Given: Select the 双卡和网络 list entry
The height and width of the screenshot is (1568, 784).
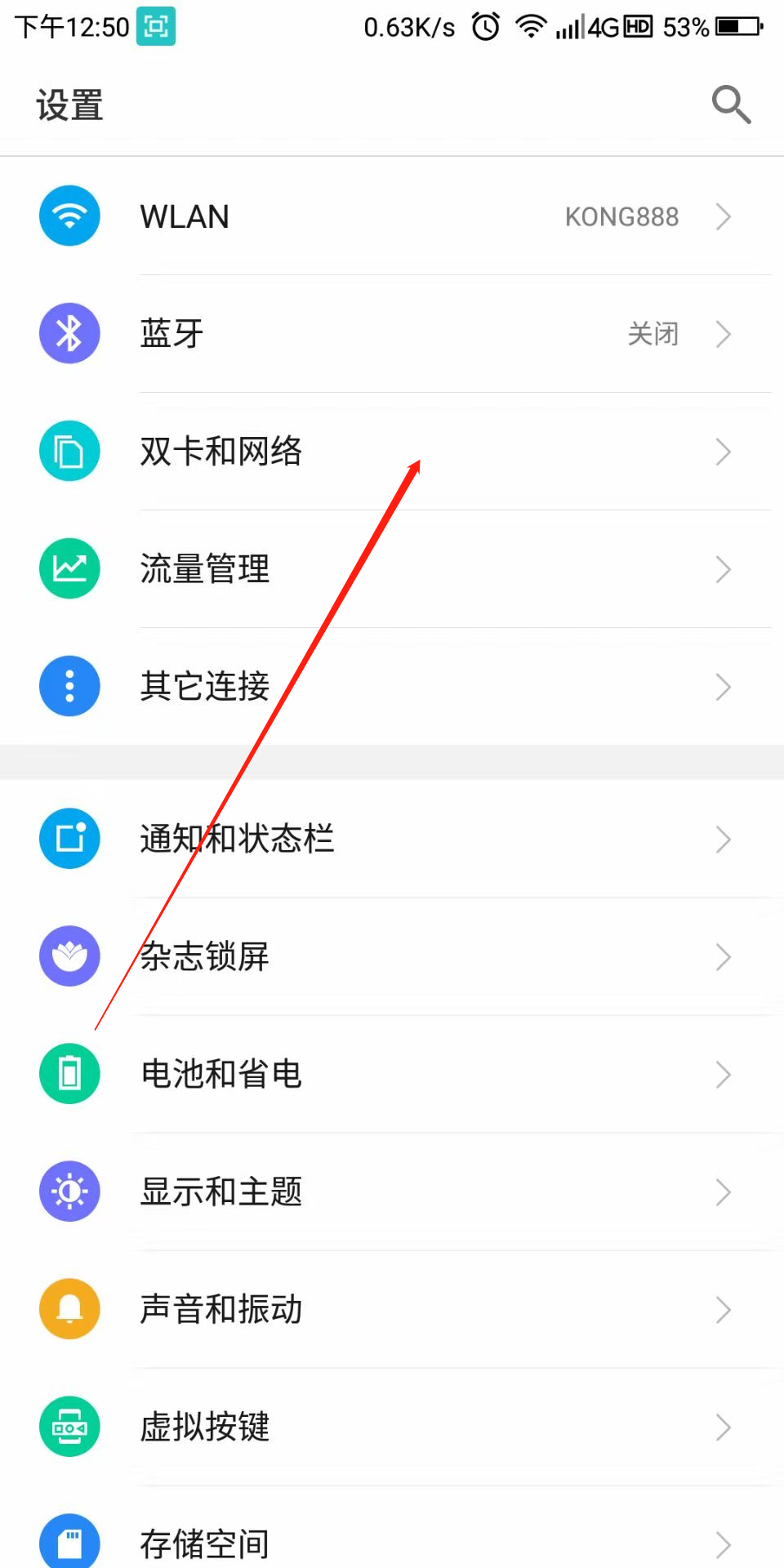Looking at the screenshot, I should 221,452.
